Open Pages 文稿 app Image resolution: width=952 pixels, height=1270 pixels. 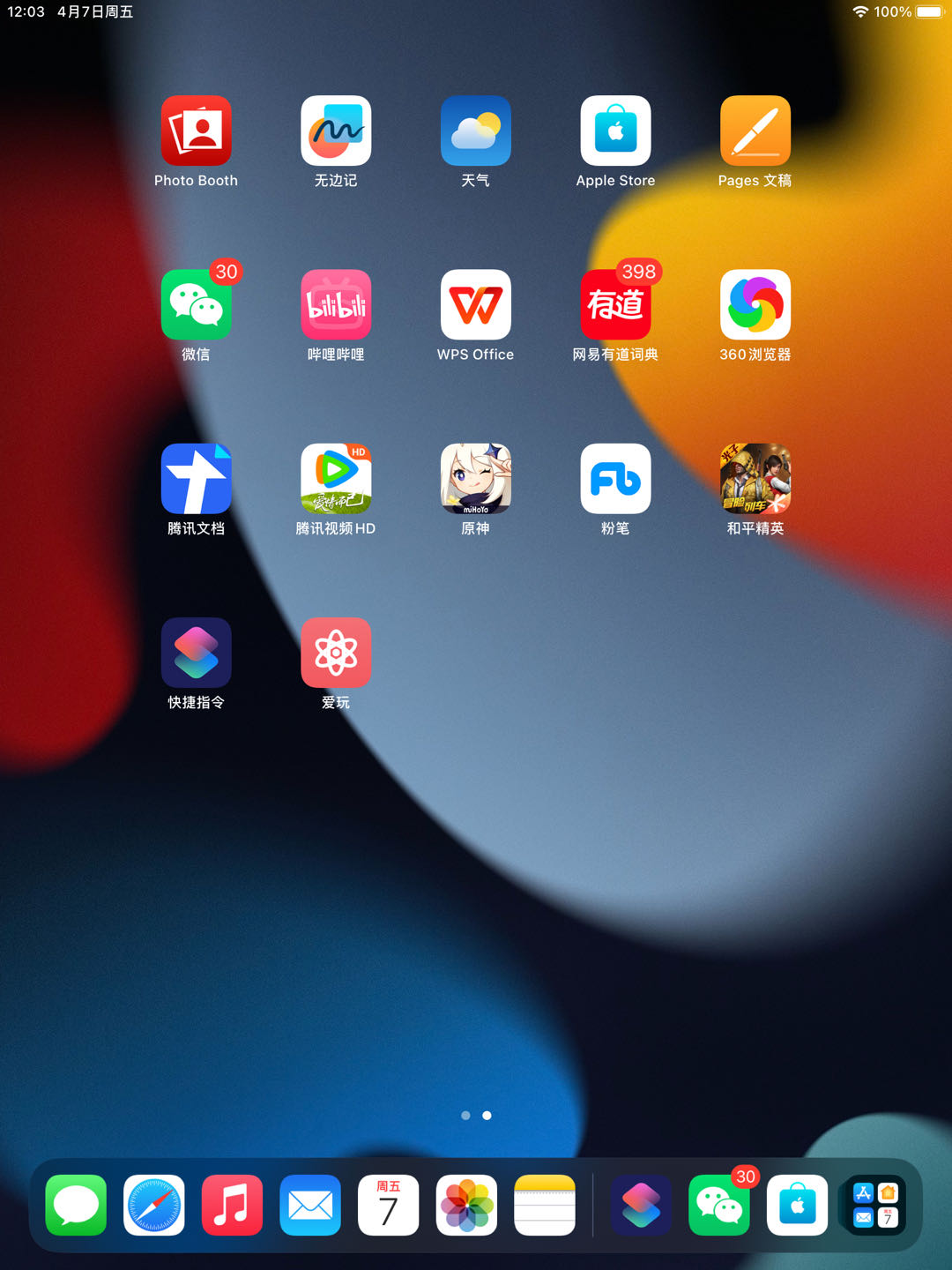coord(755,131)
